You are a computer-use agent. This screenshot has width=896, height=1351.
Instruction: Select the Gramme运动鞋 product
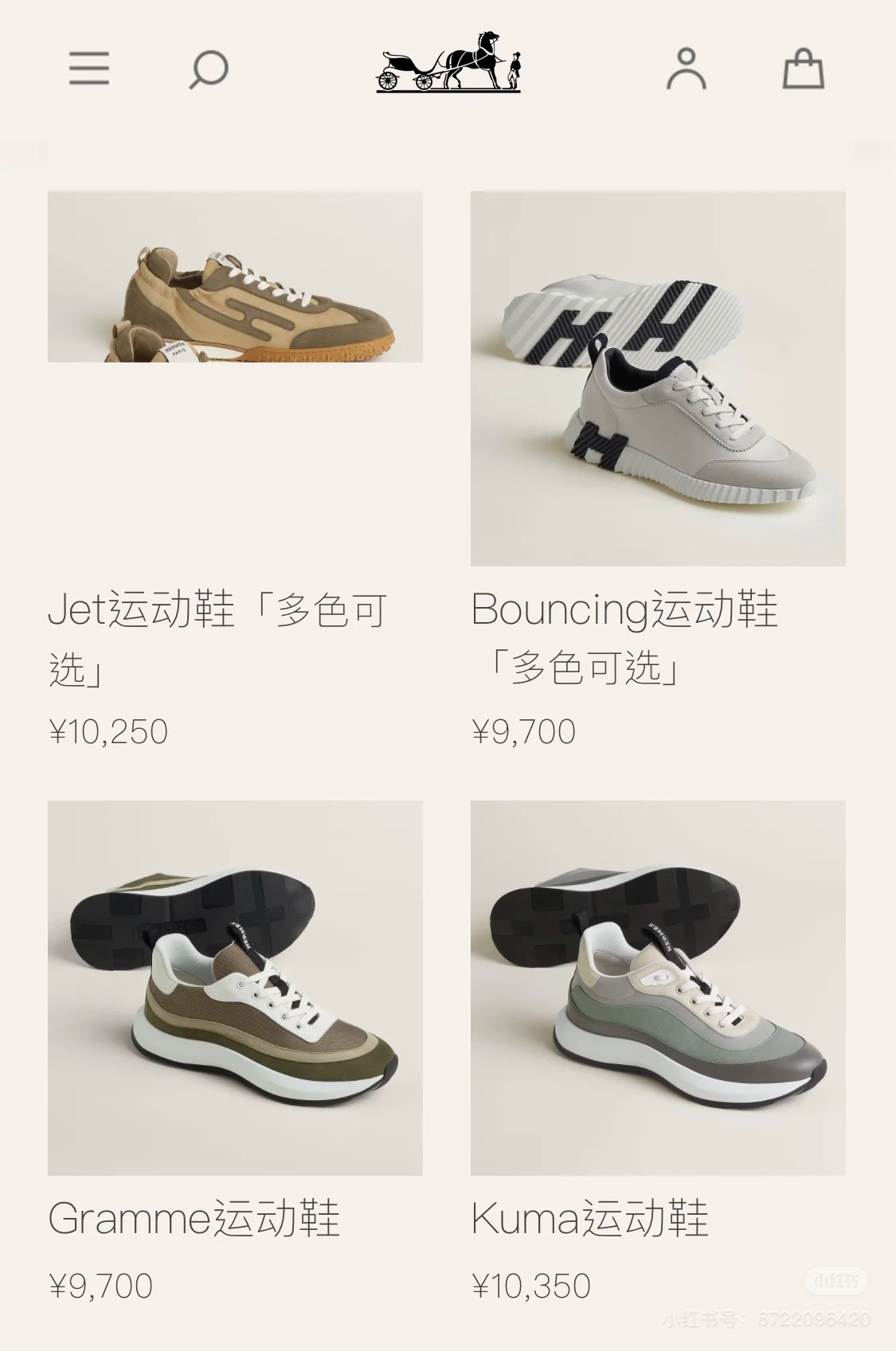tap(235, 988)
